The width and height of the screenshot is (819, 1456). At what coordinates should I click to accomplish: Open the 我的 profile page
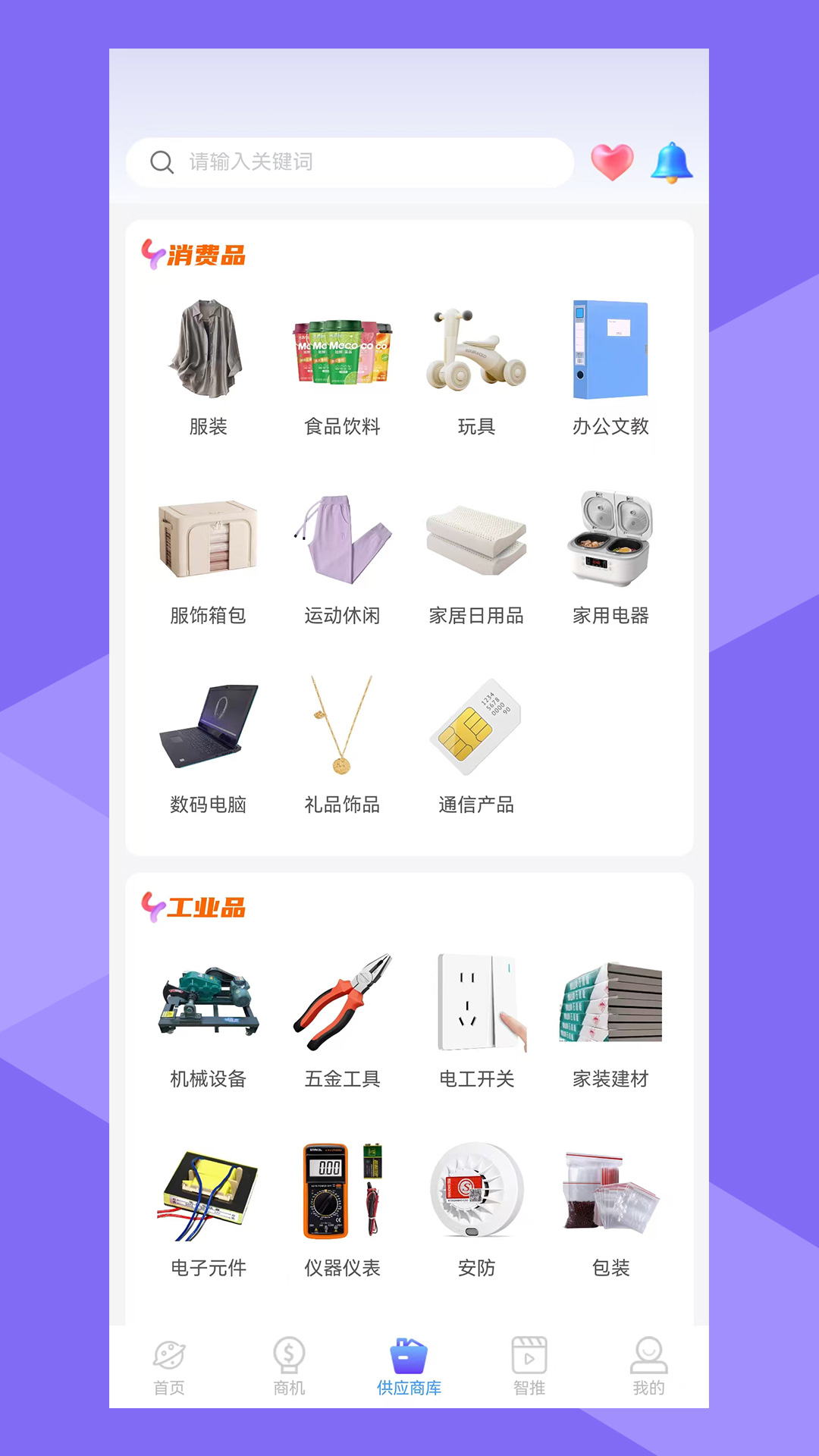point(648,1365)
